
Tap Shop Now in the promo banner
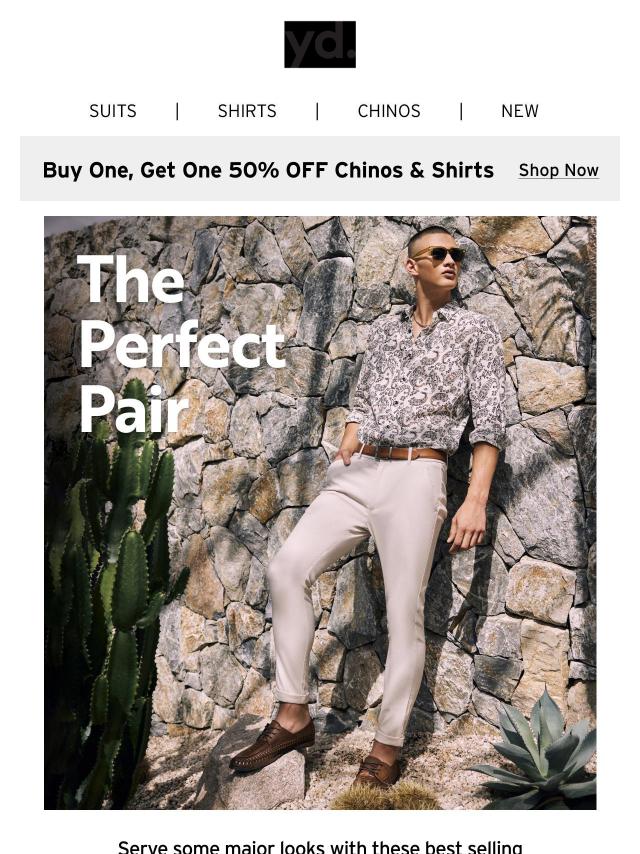coord(558,170)
